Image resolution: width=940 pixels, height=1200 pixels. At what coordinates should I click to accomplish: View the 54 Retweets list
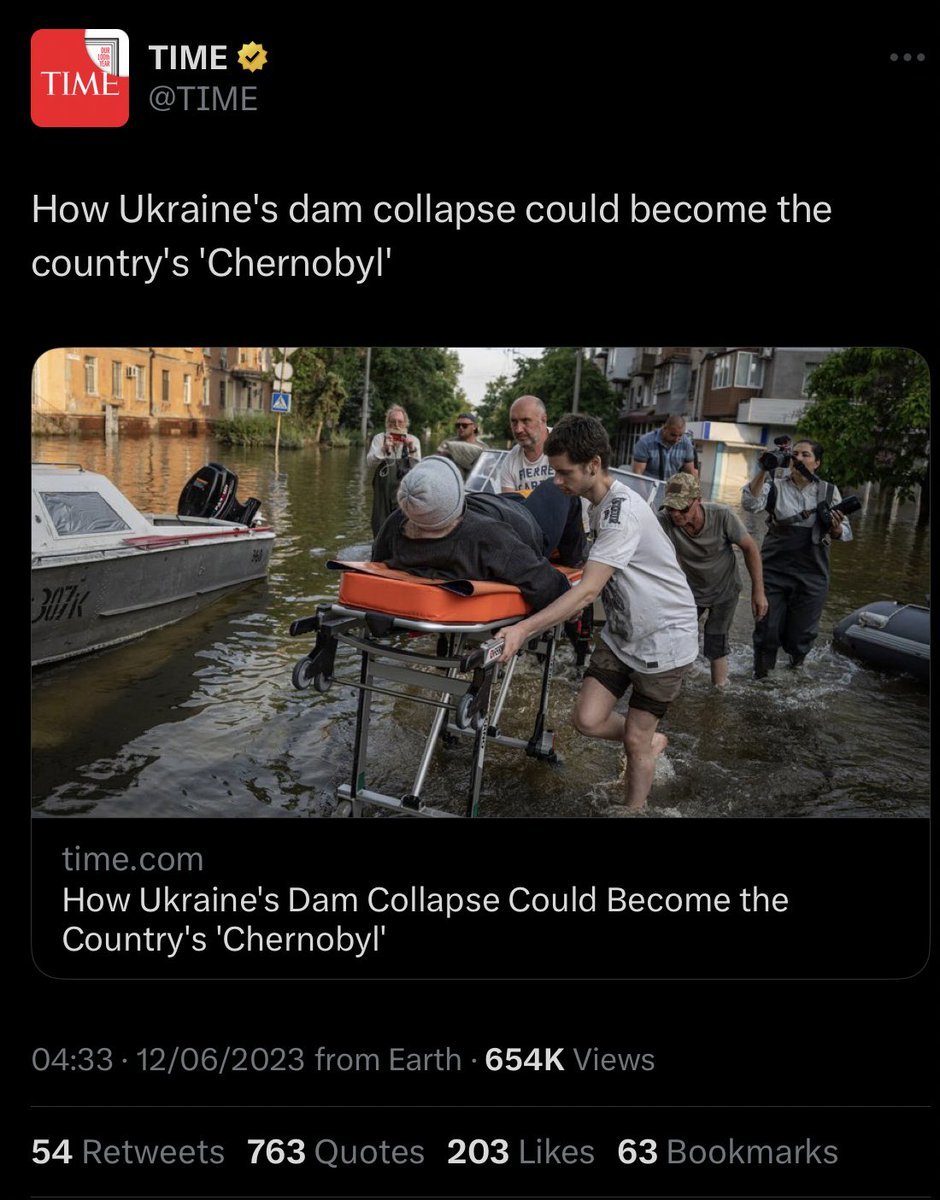tap(128, 1152)
